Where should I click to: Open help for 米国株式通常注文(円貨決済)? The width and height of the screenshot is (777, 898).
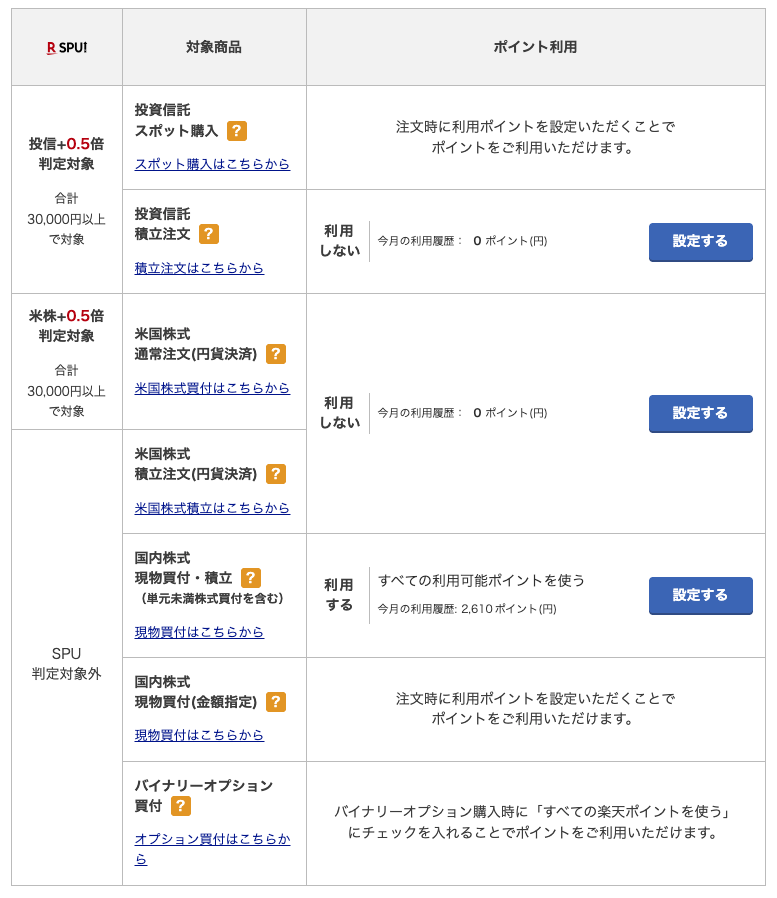pyautogui.click(x=276, y=354)
